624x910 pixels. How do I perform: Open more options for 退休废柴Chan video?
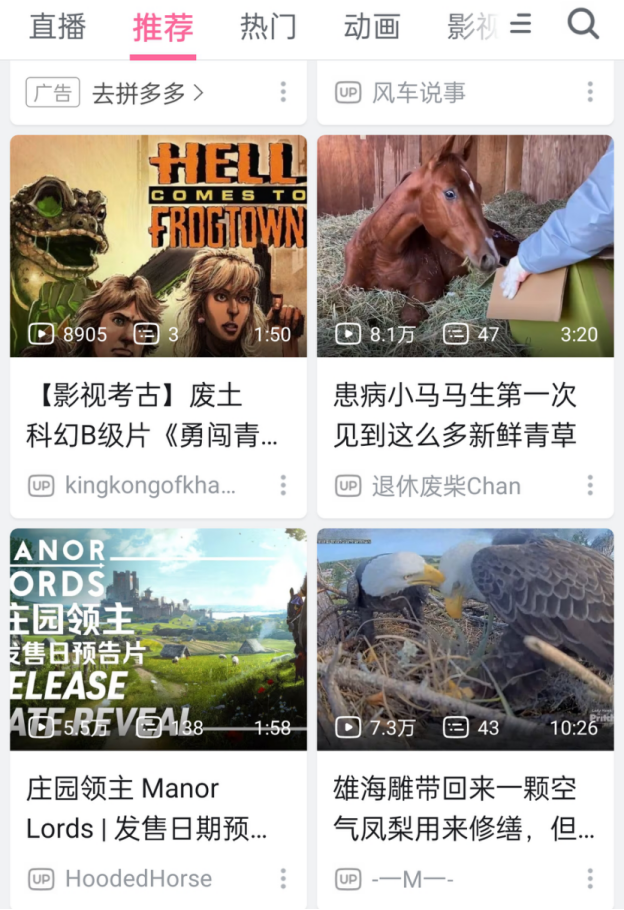(590, 486)
